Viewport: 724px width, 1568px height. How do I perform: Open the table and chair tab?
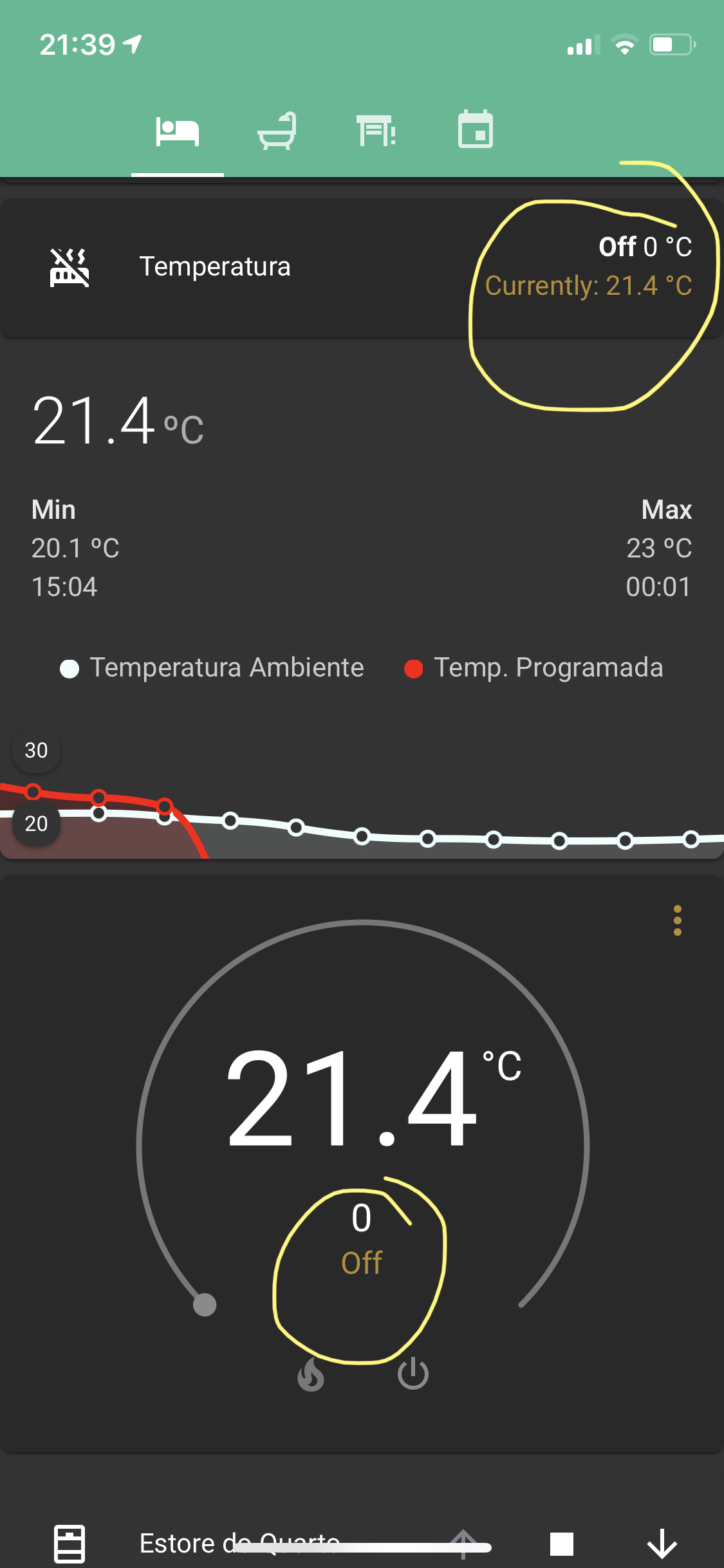(x=376, y=131)
